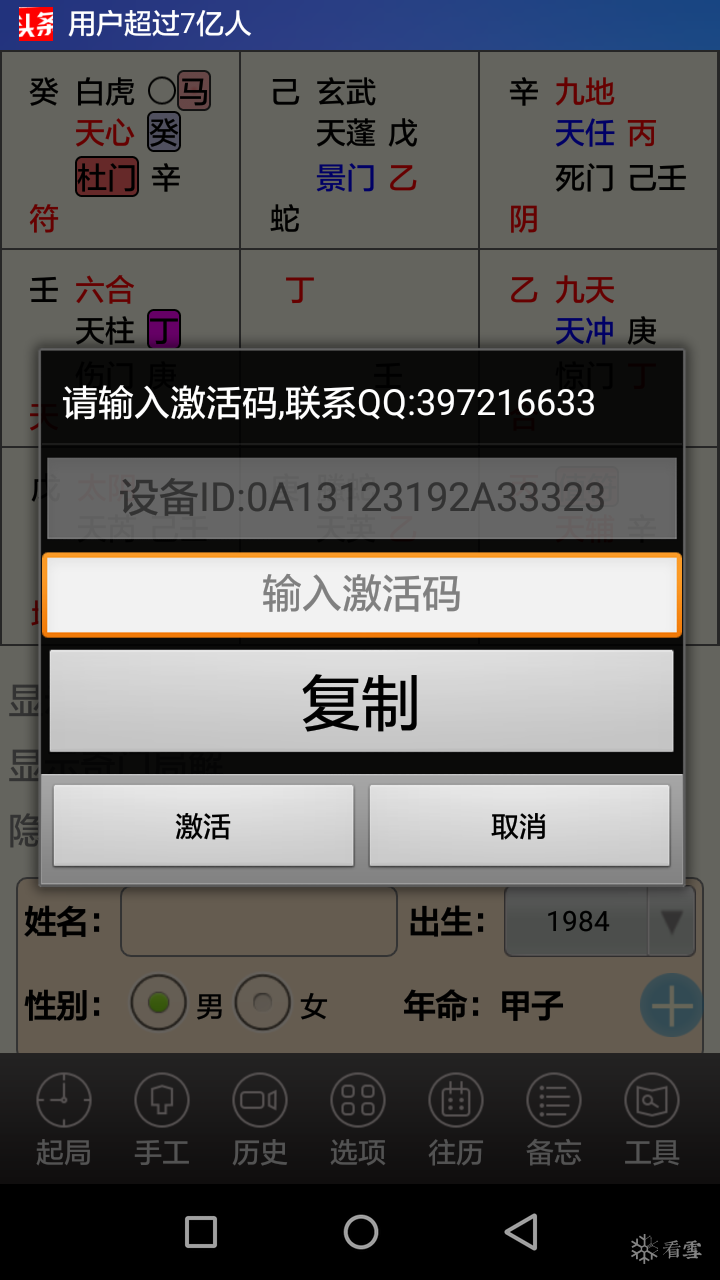Select the 男 gender radio button
Viewport: 720px width, 1280px height.
(158, 1003)
